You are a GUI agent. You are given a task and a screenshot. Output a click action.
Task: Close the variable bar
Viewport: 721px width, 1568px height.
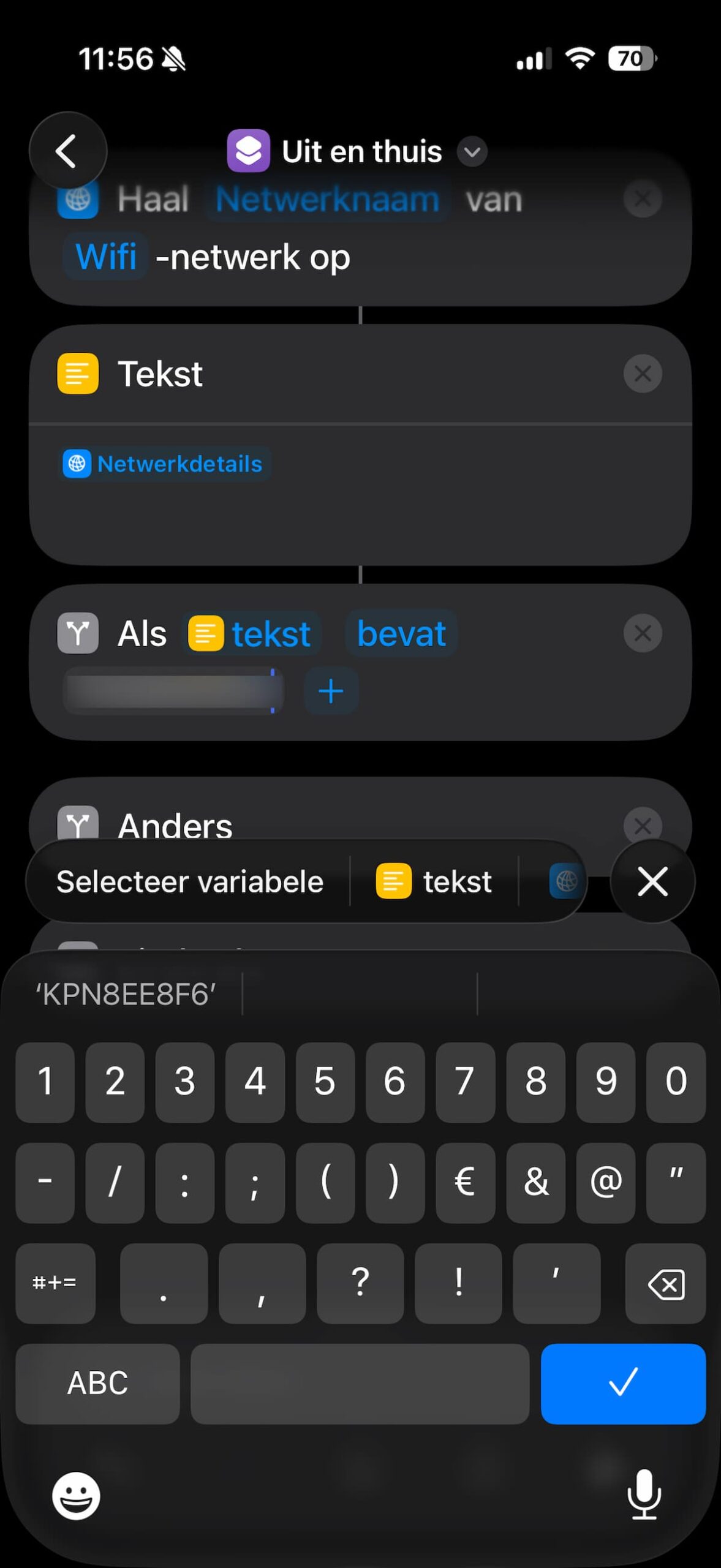652,882
